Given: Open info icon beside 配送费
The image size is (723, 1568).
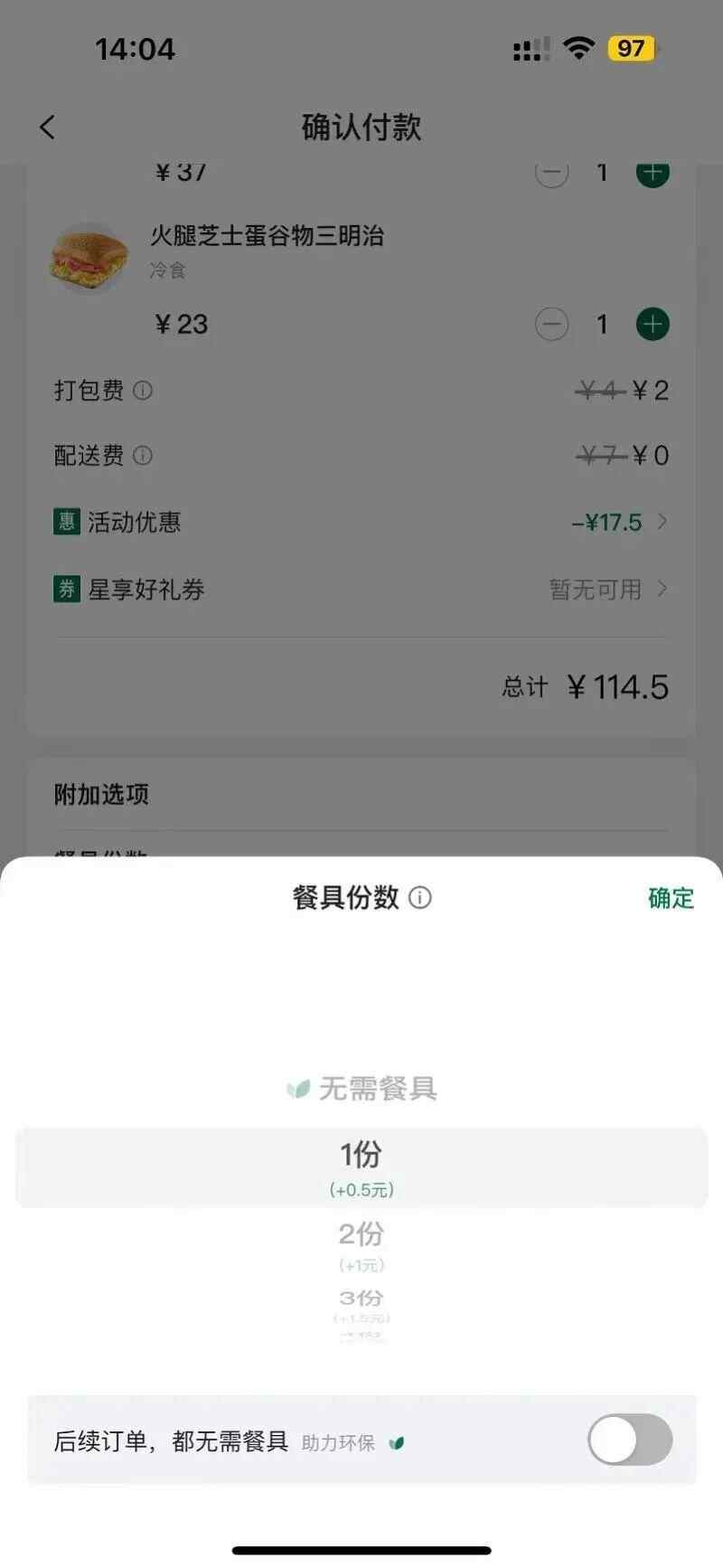Looking at the screenshot, I should pos(143,456).
